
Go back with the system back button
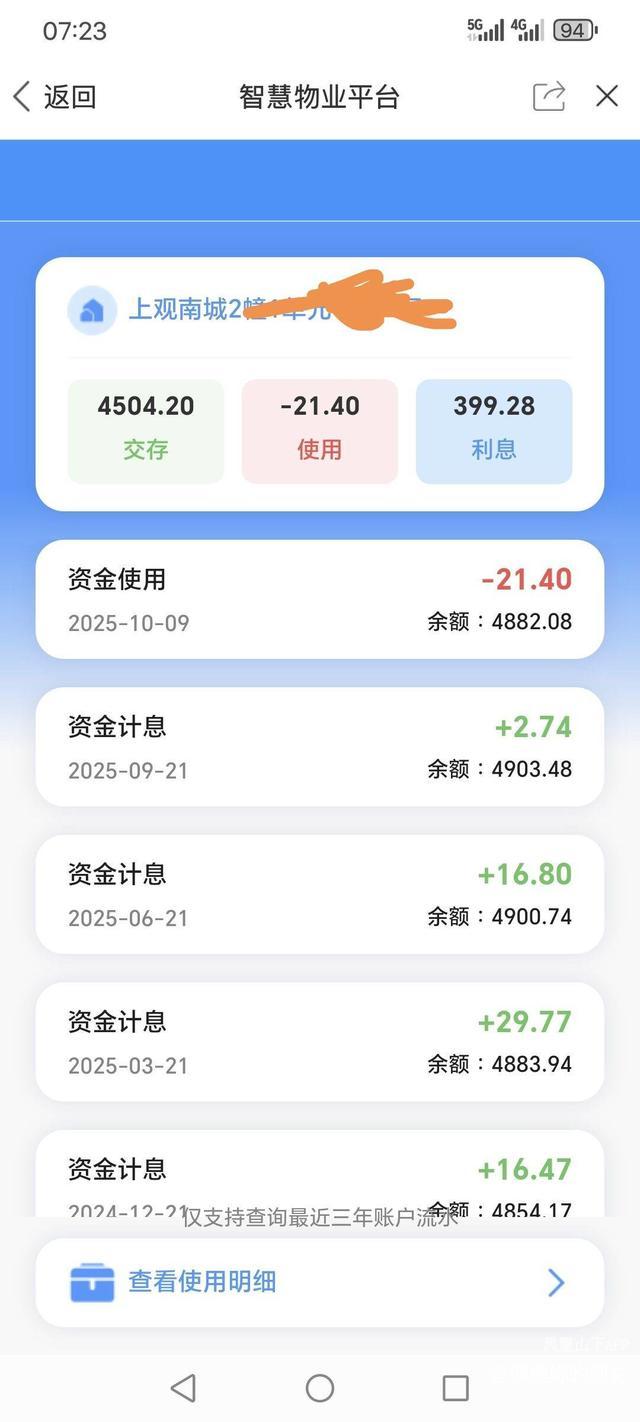click(183, 1387)
